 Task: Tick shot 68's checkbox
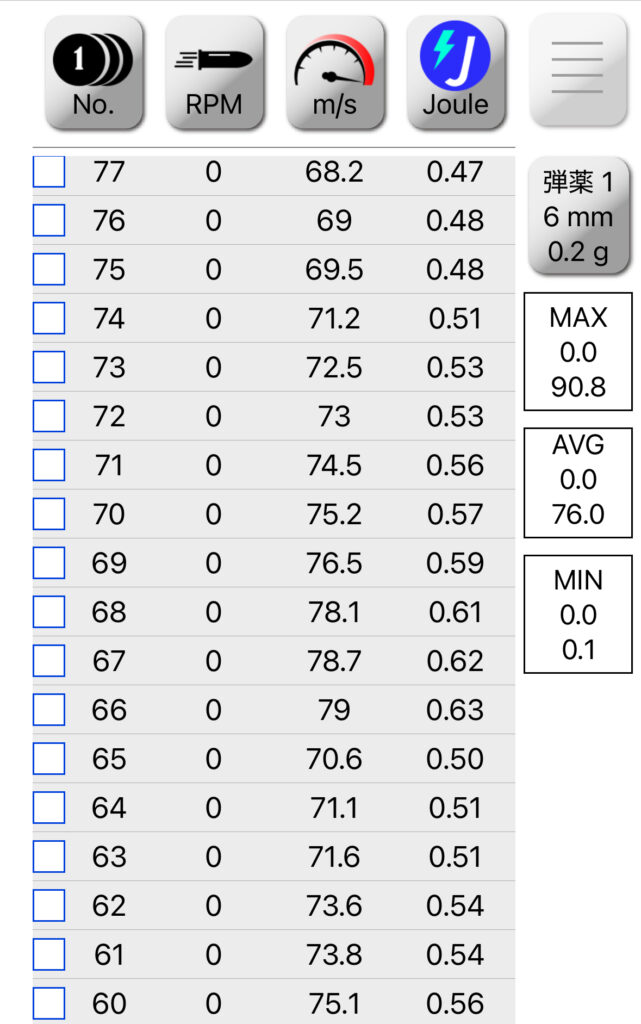[49, 613]
